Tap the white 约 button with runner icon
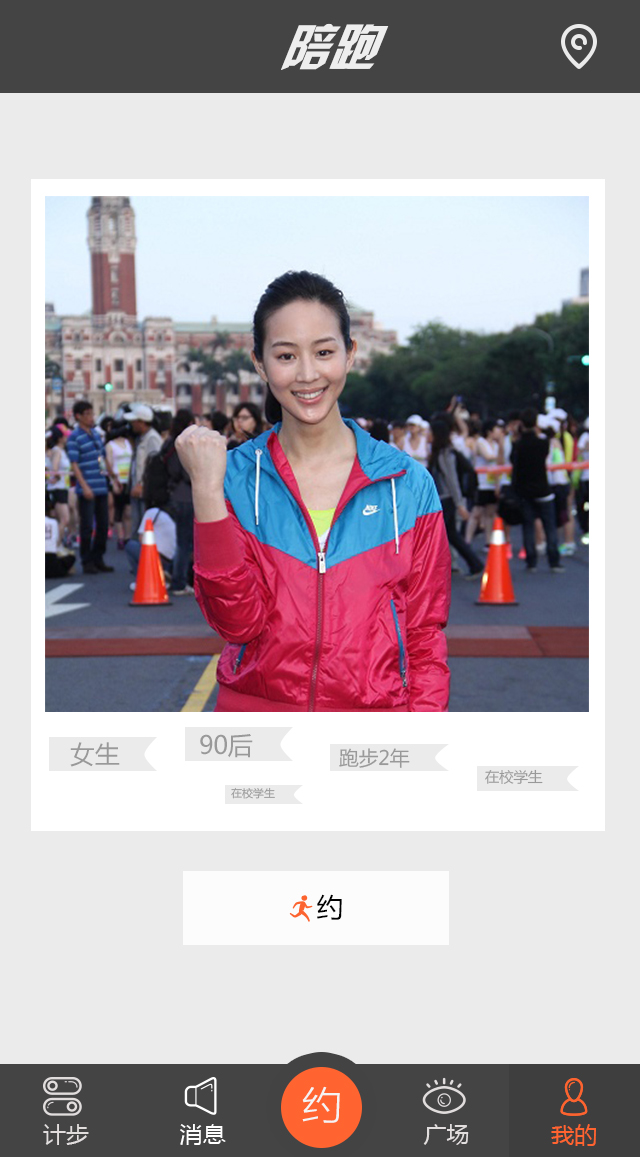640x1157 pixels. point(315,907)
